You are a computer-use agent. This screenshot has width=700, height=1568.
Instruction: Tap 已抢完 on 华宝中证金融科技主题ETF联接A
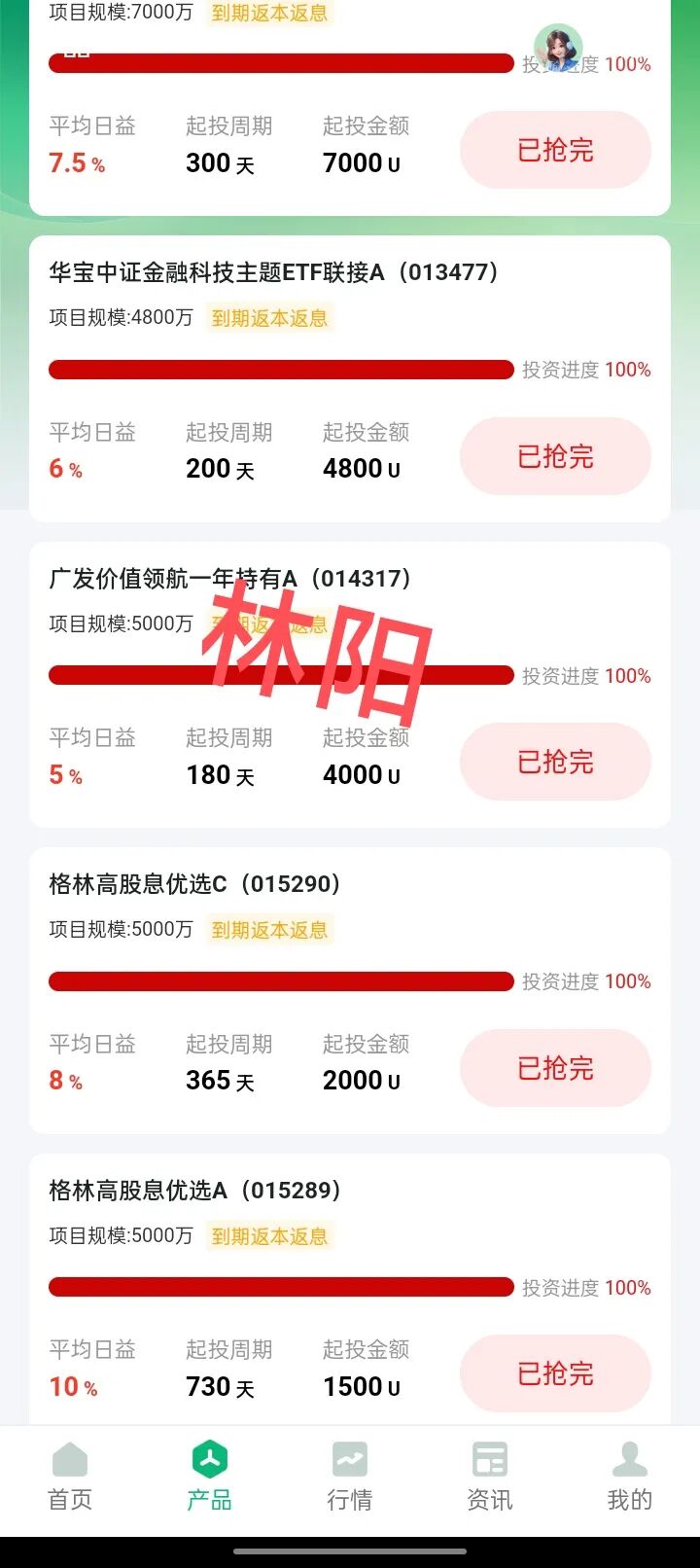[555, 455]
